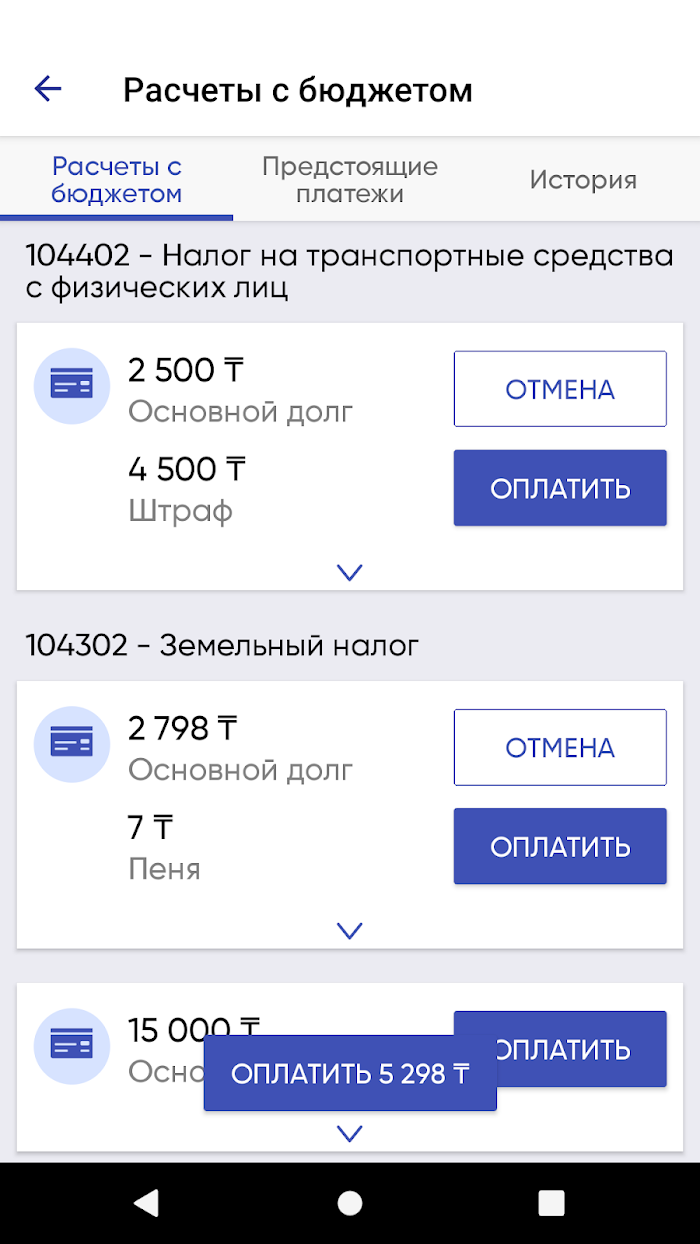Tap ОТМЕНА on the Земельный налог card

(560, 747)
